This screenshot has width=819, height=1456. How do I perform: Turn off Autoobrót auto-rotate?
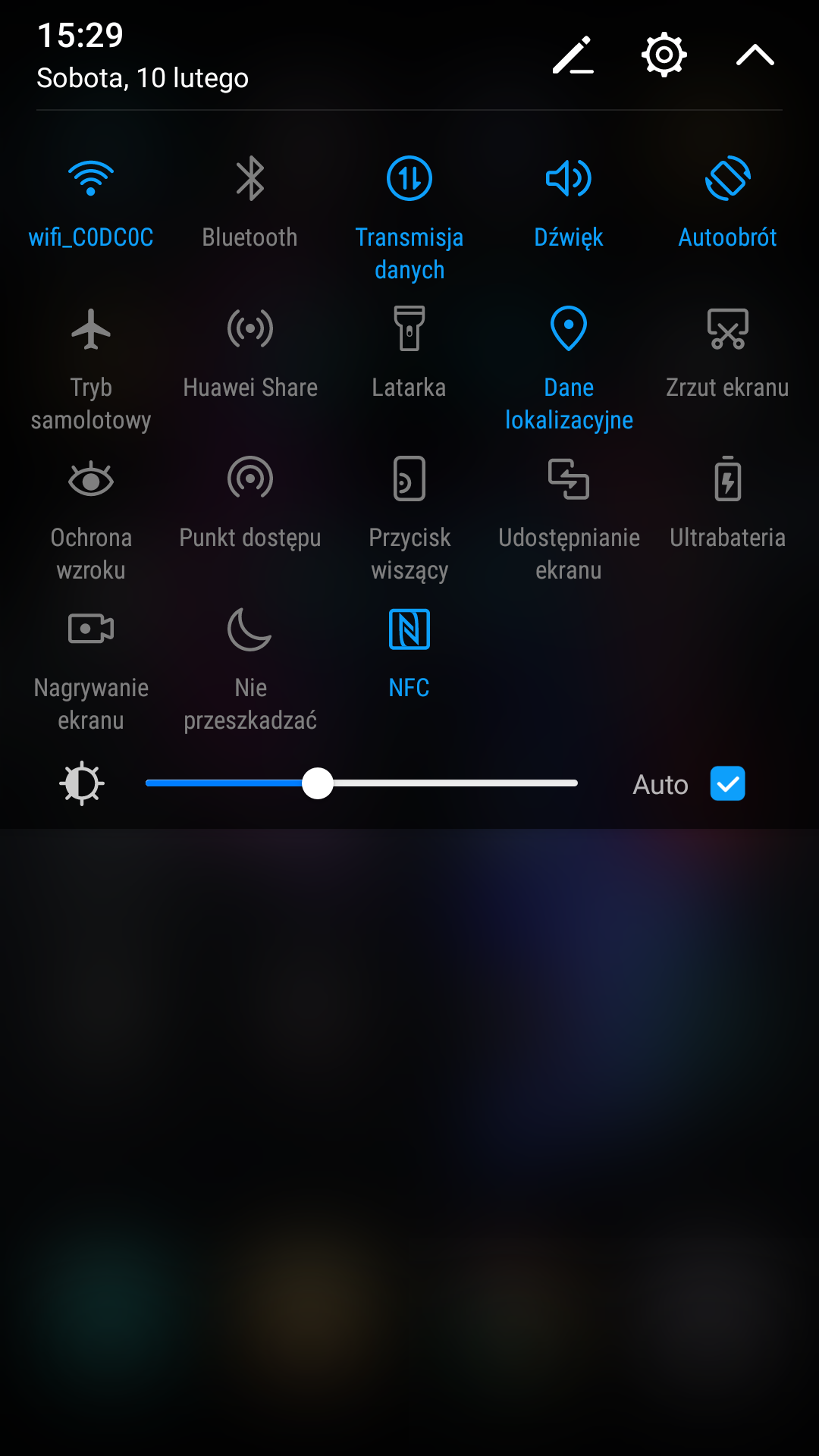(x=728, y=179)
